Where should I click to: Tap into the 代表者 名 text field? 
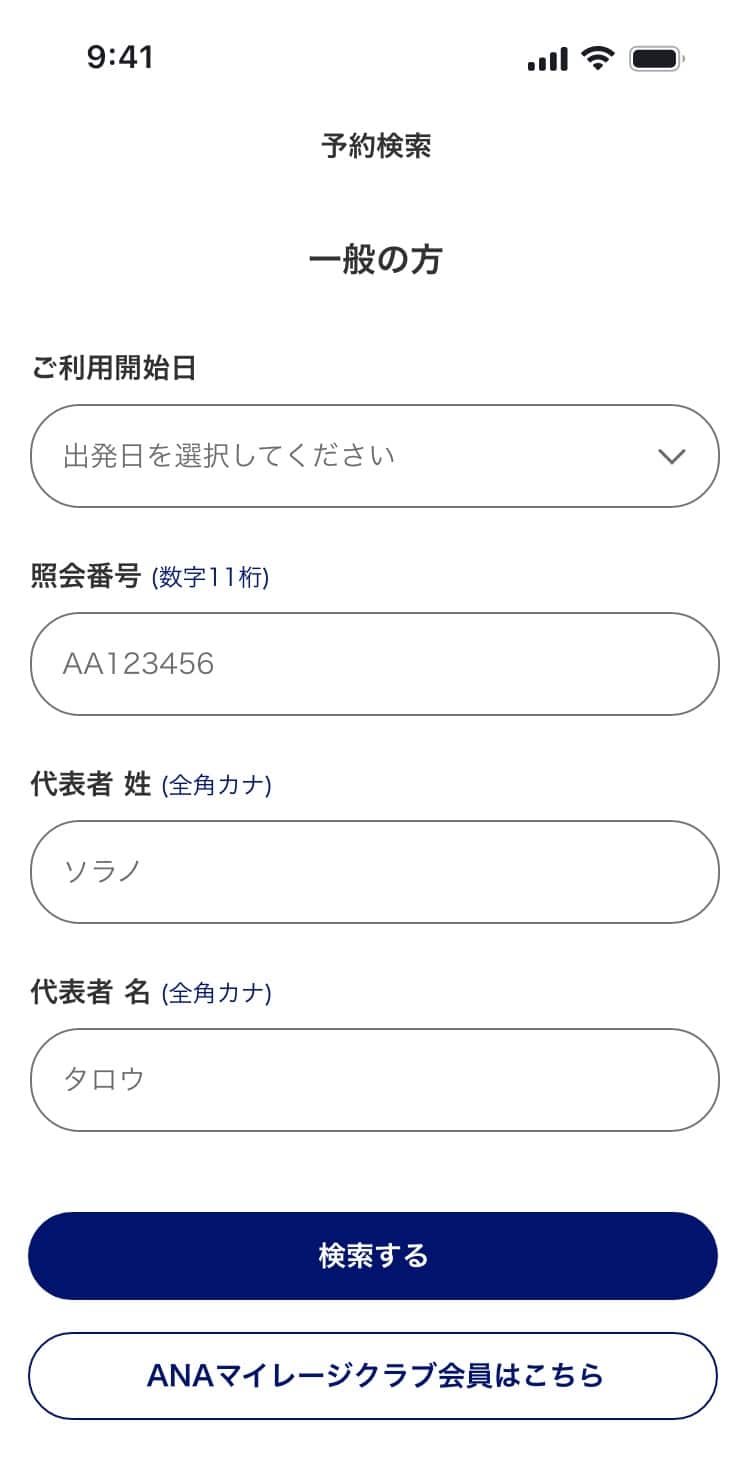(x=374, y=1080)
